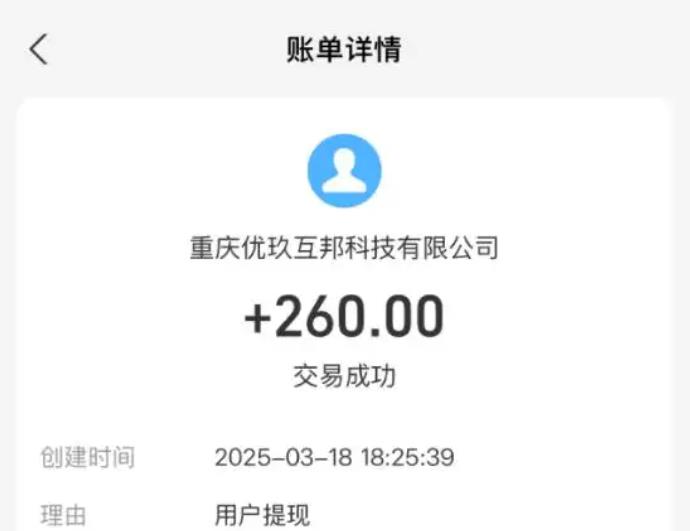This screenshot has height=531, width=690.
Task: Go back from the bill details page
Action: [x=38, y=49]
